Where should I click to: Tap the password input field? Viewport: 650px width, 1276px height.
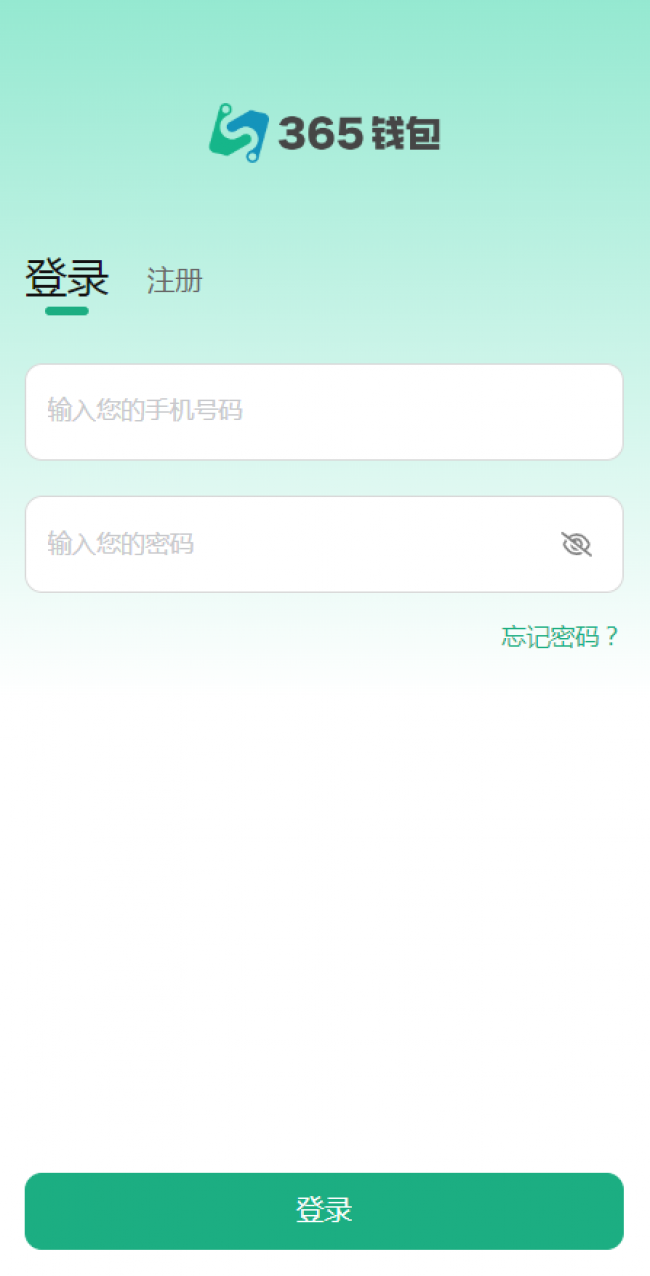tap(290, 544)
